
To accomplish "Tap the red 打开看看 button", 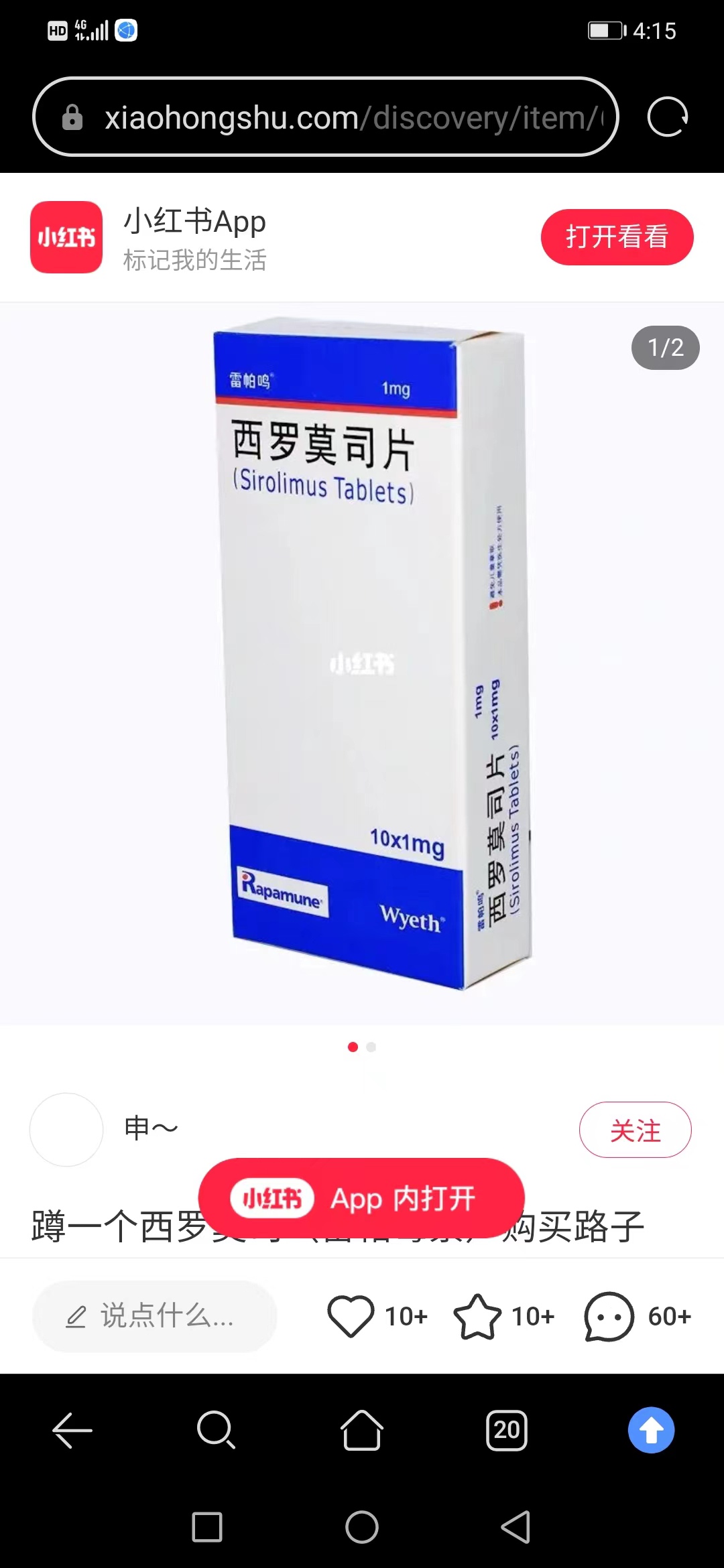I will point(617,237).
